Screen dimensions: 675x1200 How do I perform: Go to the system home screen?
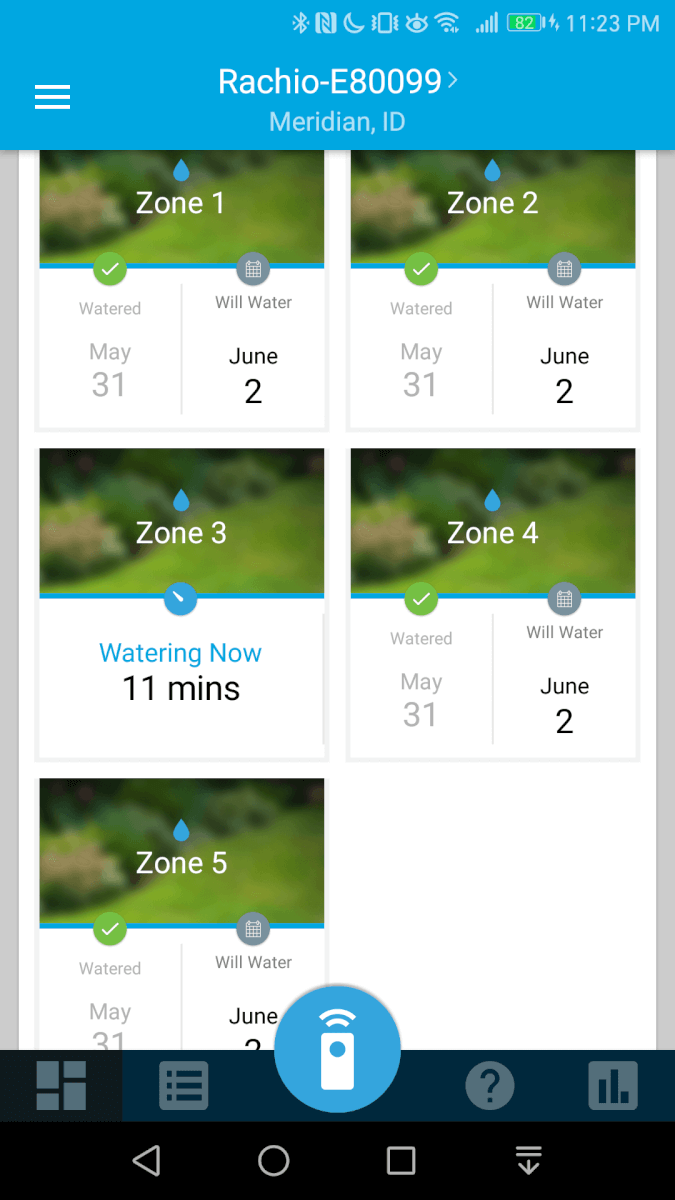(x=273, y=1160)
